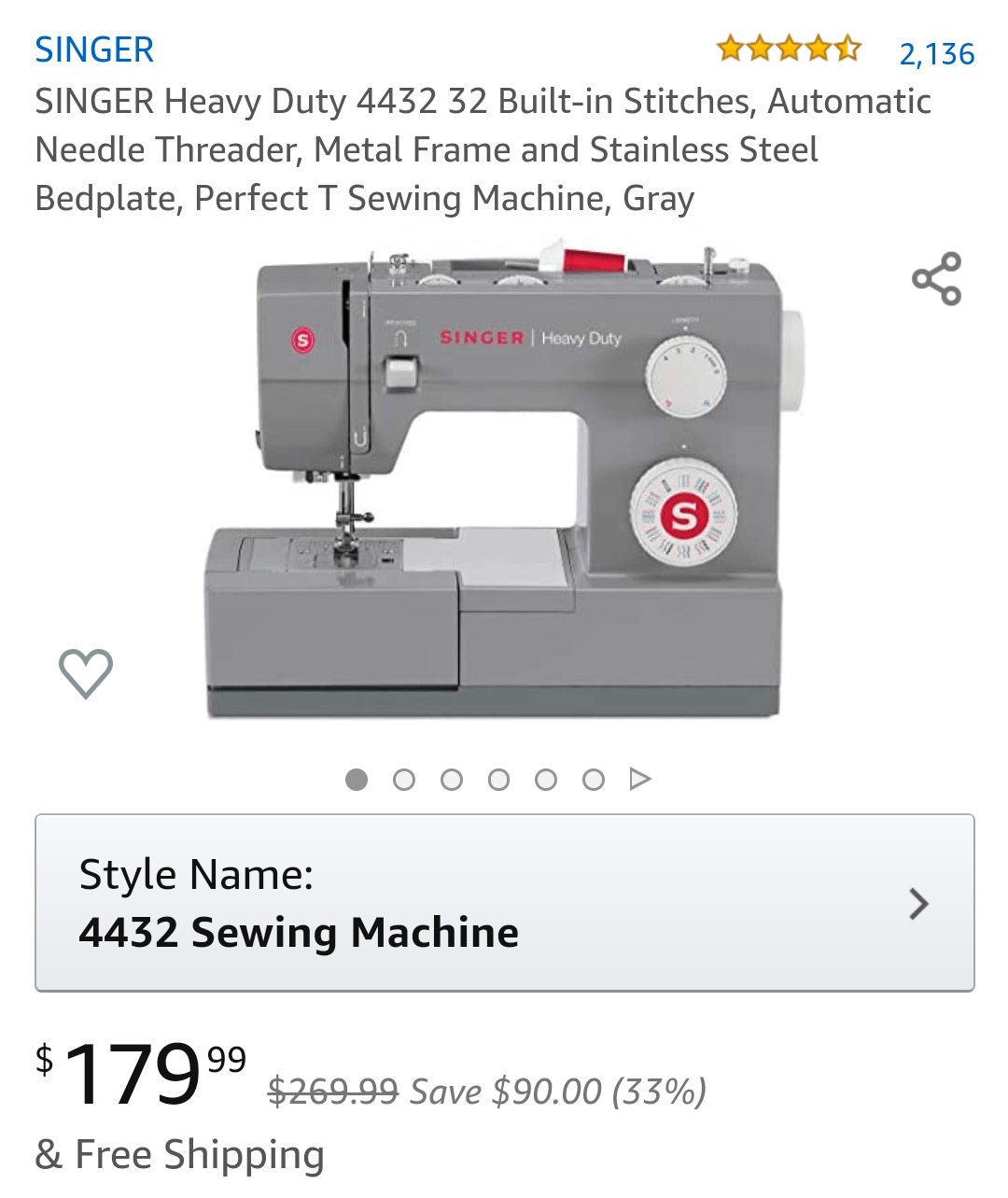
Task: Select the third carousel dot
Action: pyautogui.click(x=452, y=779)
